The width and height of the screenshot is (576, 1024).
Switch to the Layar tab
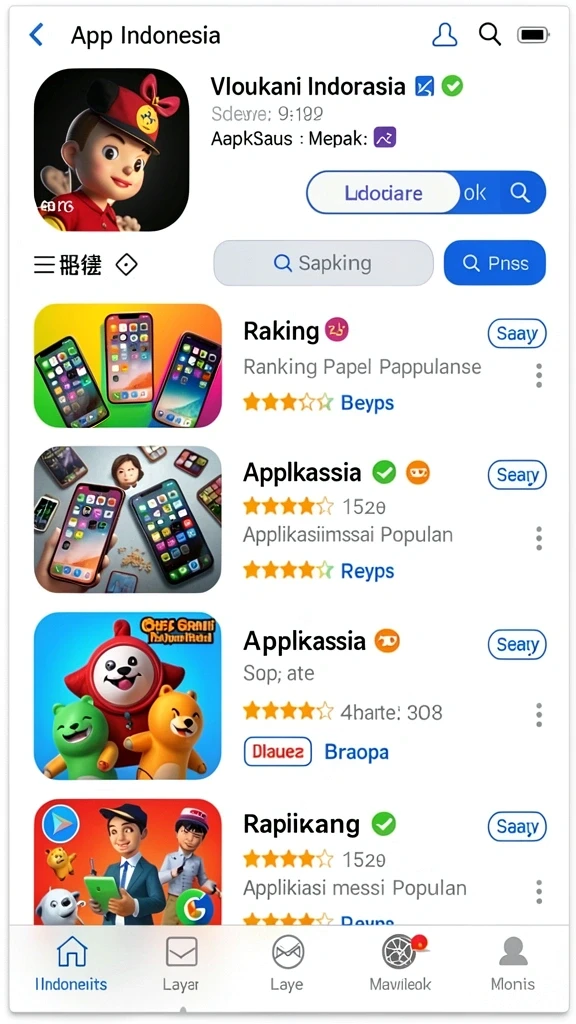tap(181, 964)
